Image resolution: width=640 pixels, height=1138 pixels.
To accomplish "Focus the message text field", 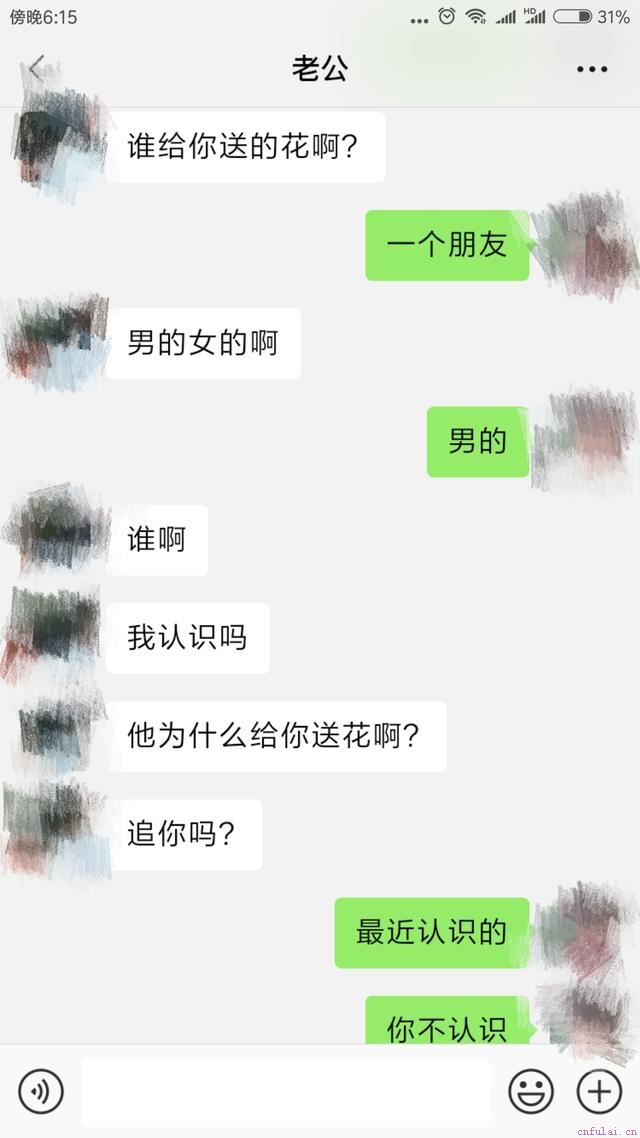I will (x=286, y=1091).
